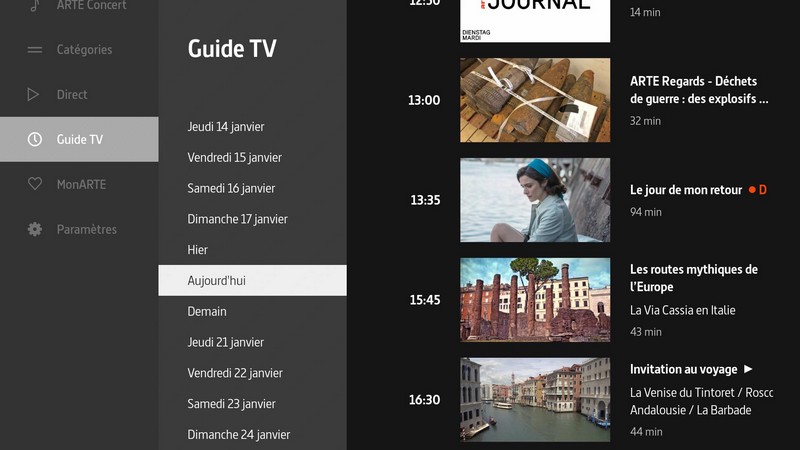Viewport: 800px width, 450px height.
Task: Open Les routes mythiques de l'Europe
Action: click(535, 300)
